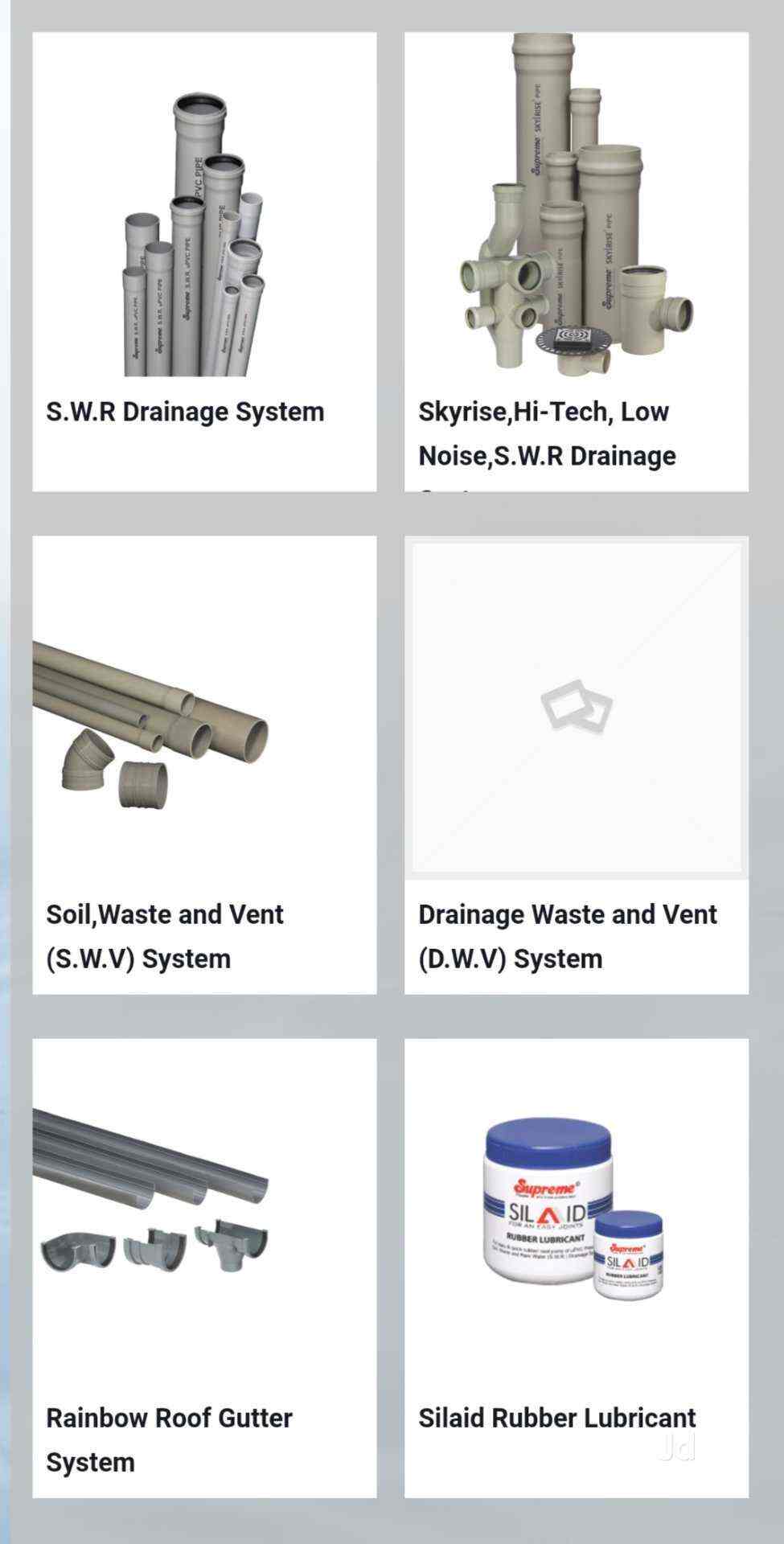This screenshot has height=1544, width=784.
Task: Open the "Silaid Rubber Lubricant" link
Action: pos(556,1419)
